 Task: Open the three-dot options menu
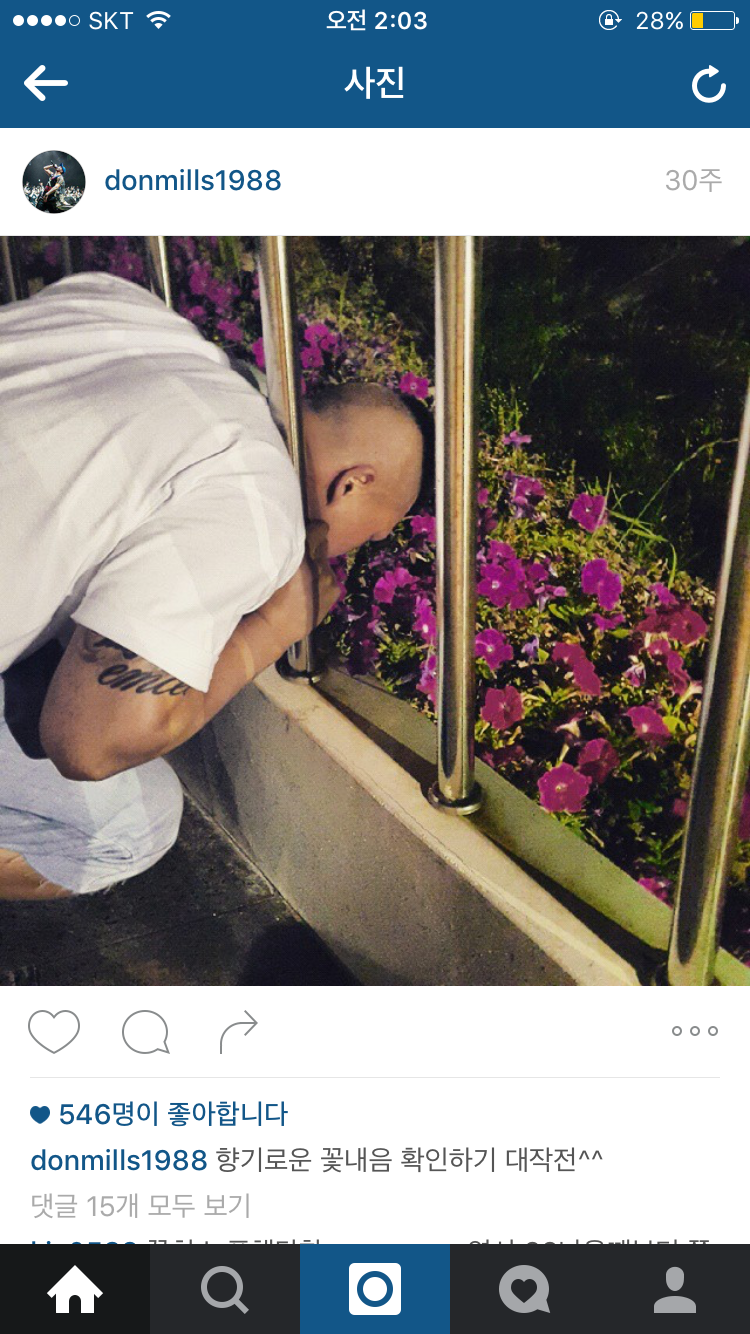pyautogui.click(x=695, y=1031)
